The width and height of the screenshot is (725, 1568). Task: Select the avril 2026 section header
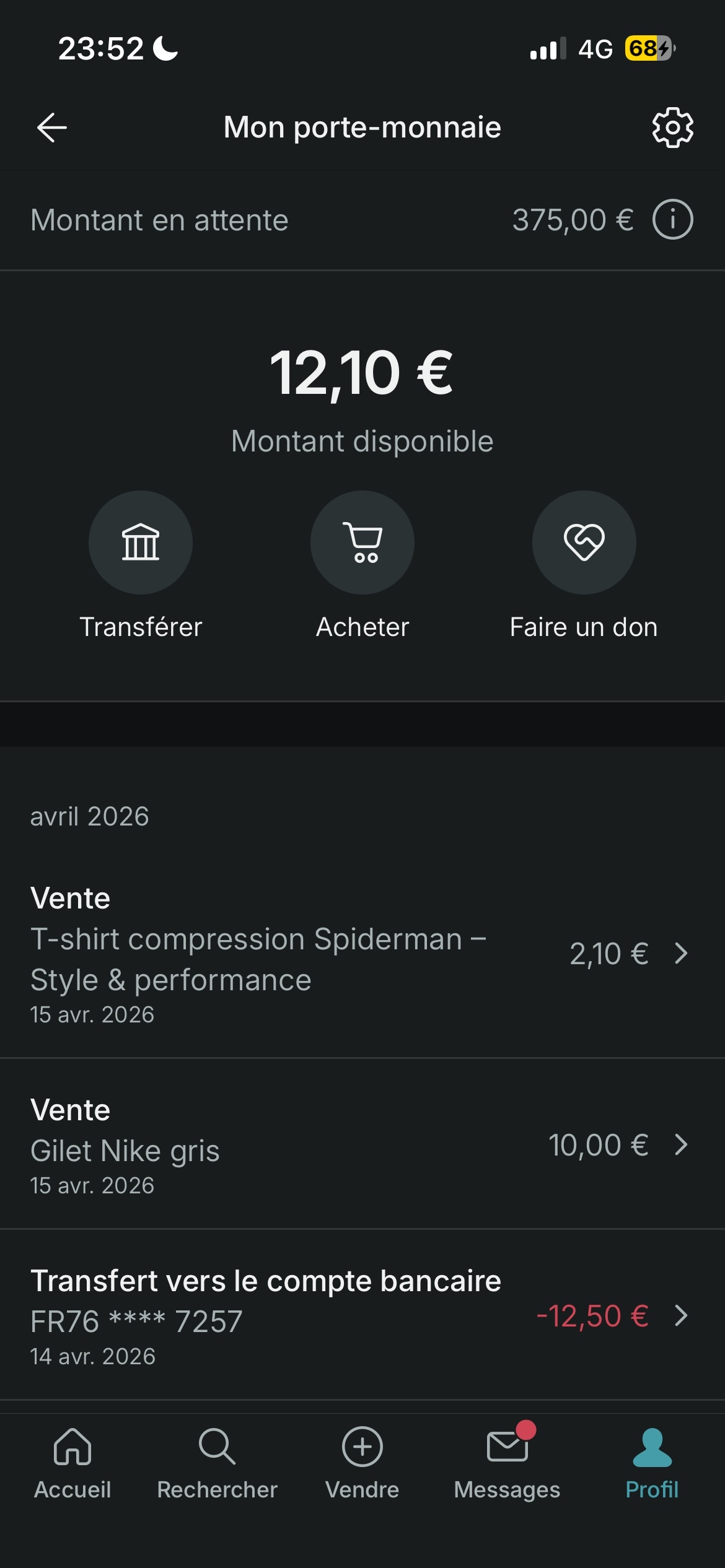pos(90,816)
